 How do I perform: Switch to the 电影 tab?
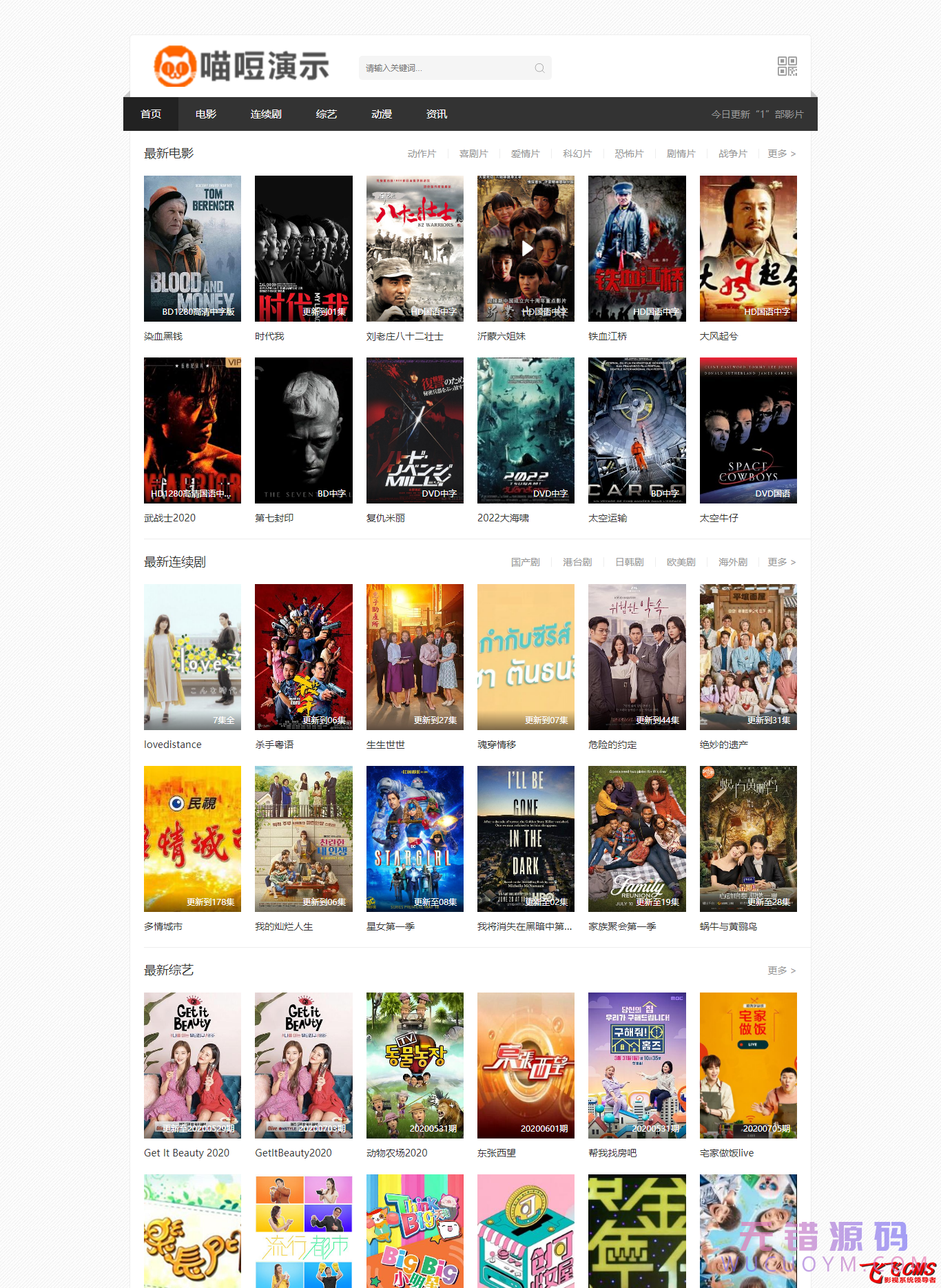coord(205,114)
